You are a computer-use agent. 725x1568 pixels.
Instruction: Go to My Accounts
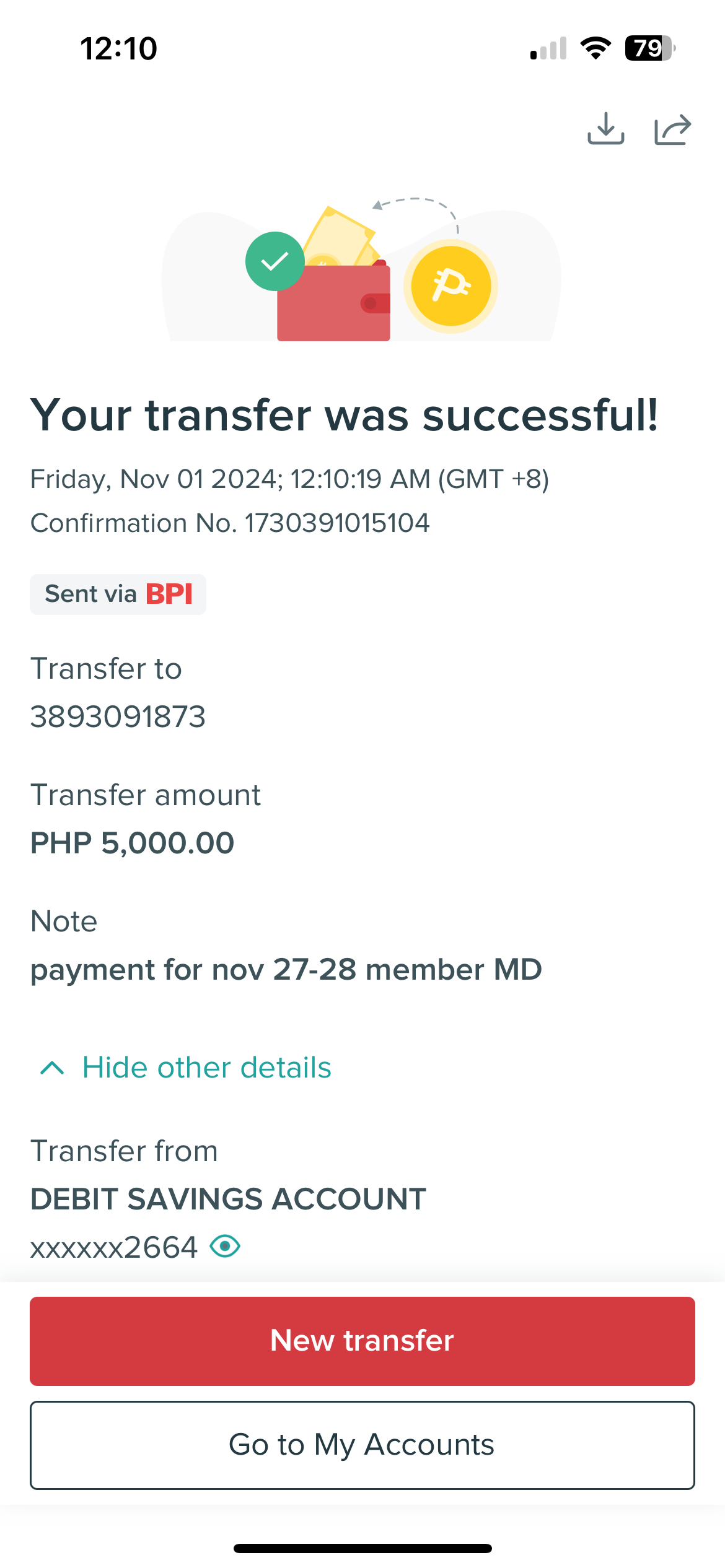point(362,1445)
